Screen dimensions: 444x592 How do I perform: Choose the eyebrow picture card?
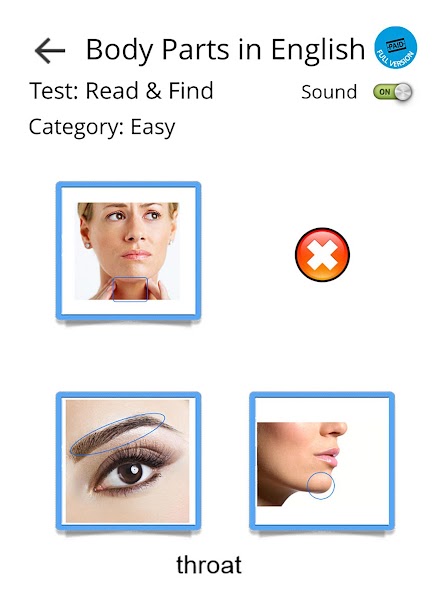[x=128, y=461]
